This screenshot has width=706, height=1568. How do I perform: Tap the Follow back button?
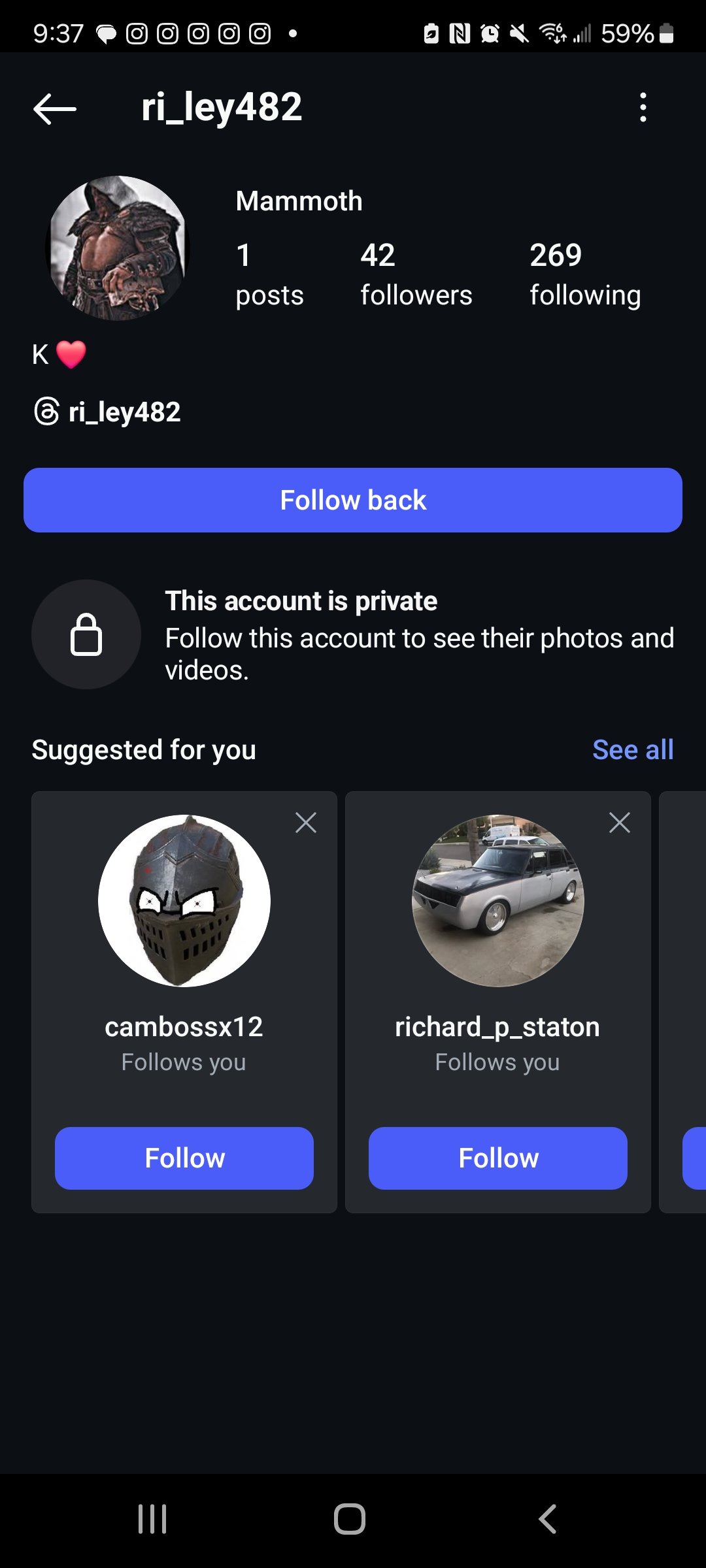click(x=353, y=500)
